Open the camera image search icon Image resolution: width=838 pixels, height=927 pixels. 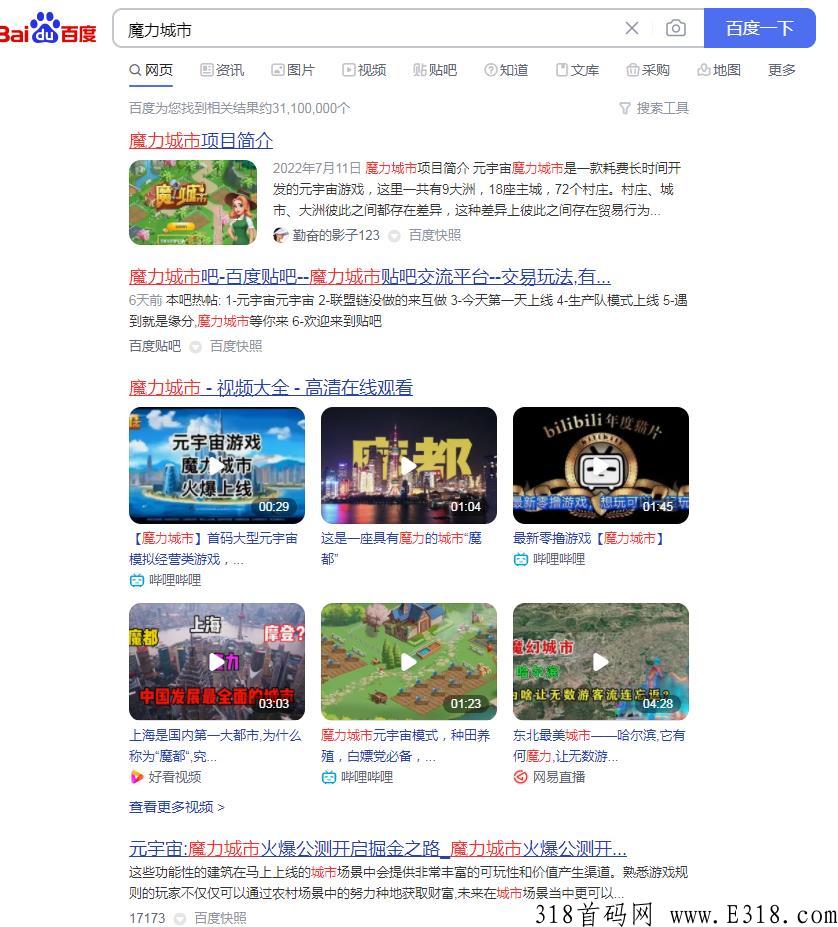pyautogui.click(x=676, y=29)
